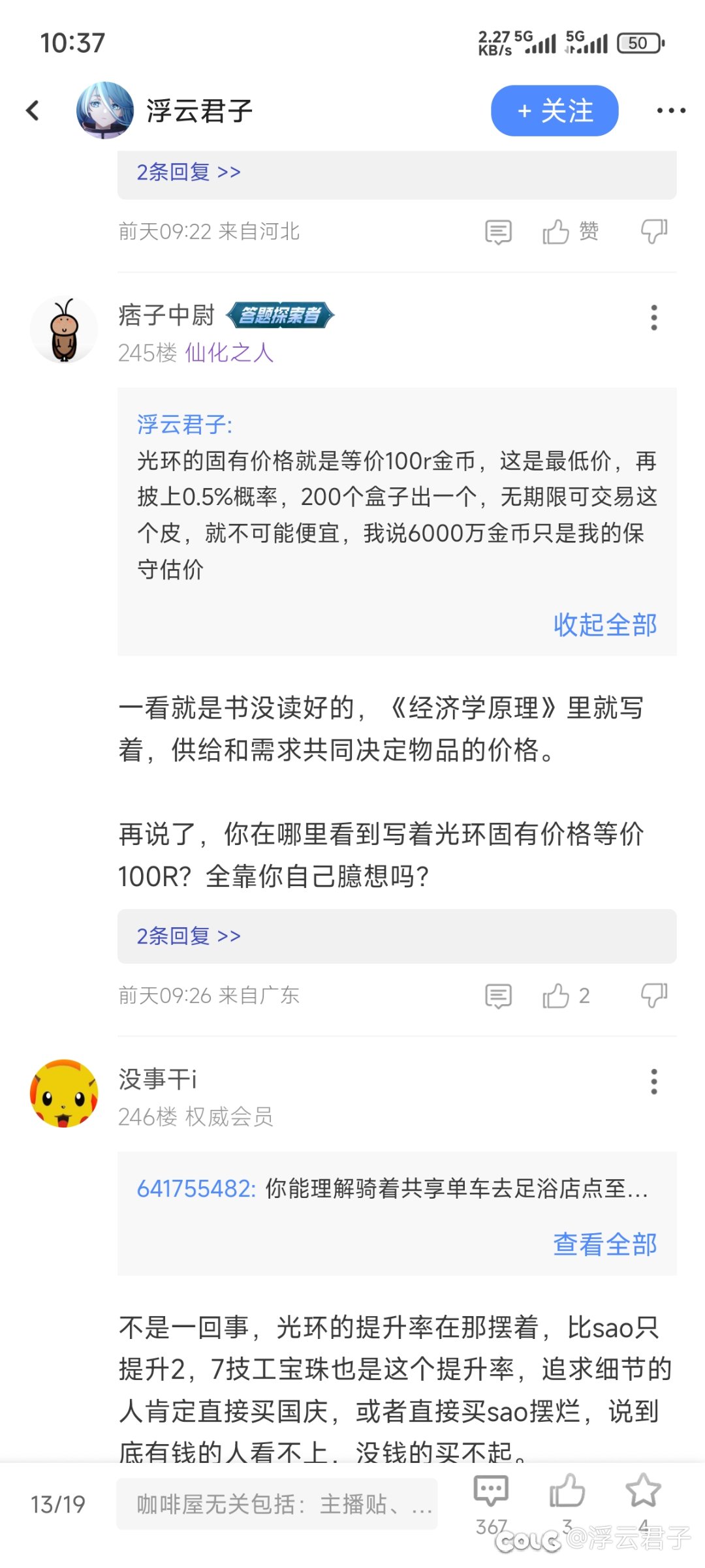705x1568 pixels.
Task: Reply to 痞子中尉's 前天09:26 comment
Action: (x=498, y=996)
